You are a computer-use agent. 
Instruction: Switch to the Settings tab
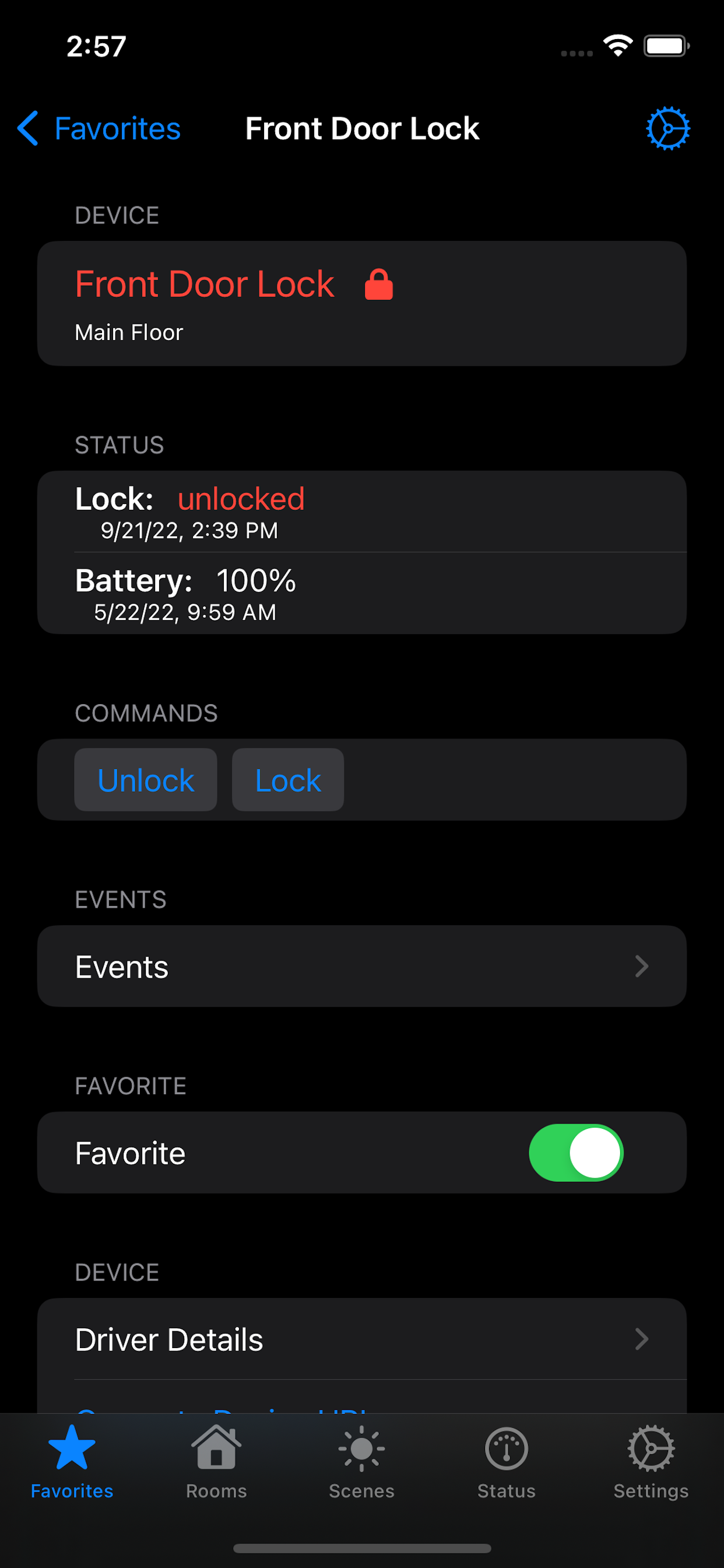651,1462
